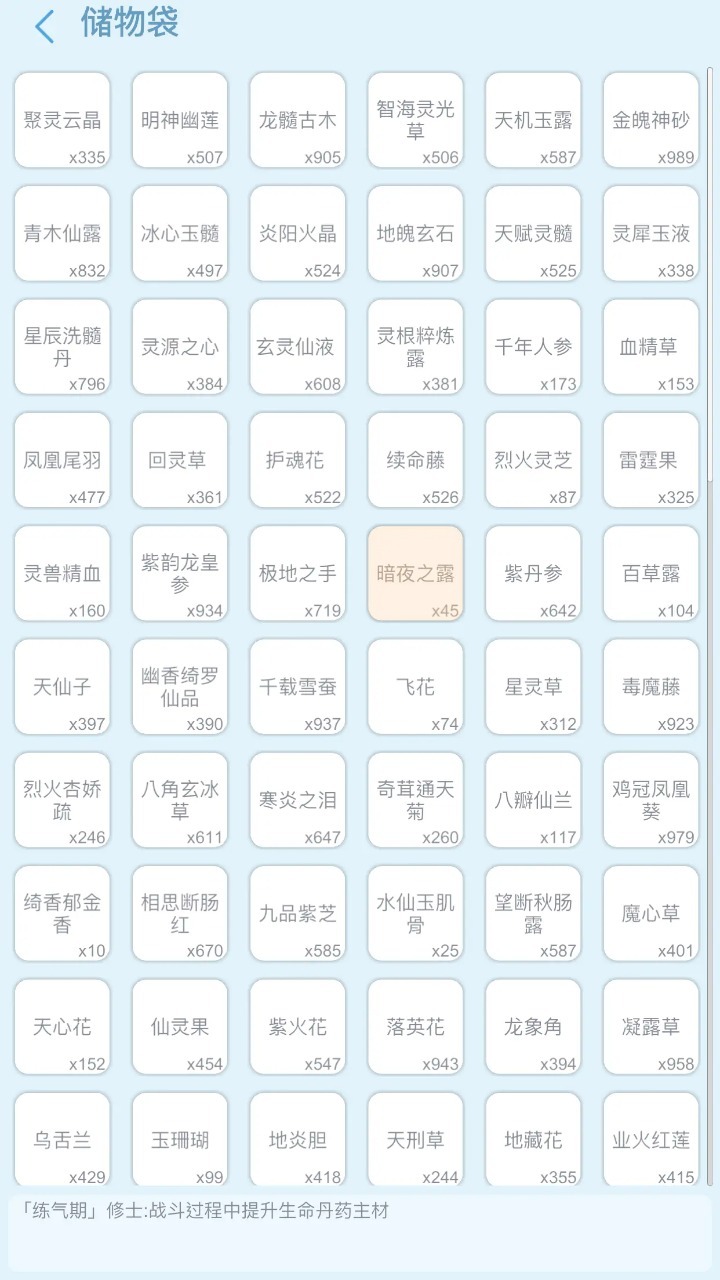Select the 毒魔藤 item
Image resolution: width=720 pixels, height=1280 pixels.
(x=651, y=687)
